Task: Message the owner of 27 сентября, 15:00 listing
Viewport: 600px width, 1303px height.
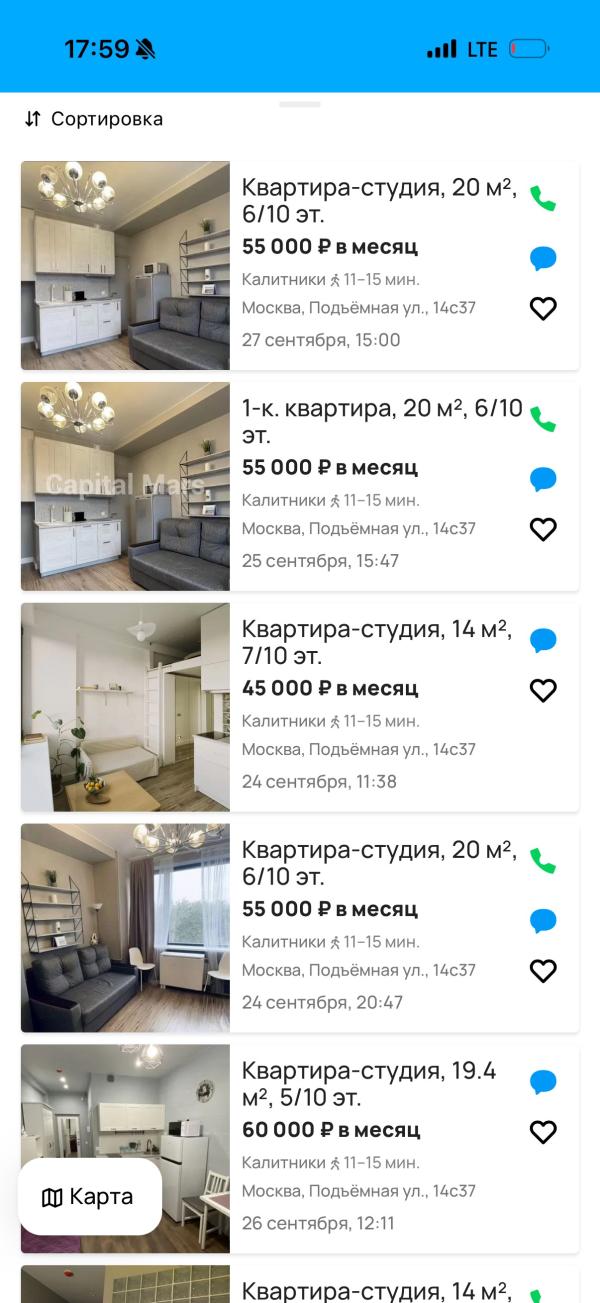Action: (543, 259)
